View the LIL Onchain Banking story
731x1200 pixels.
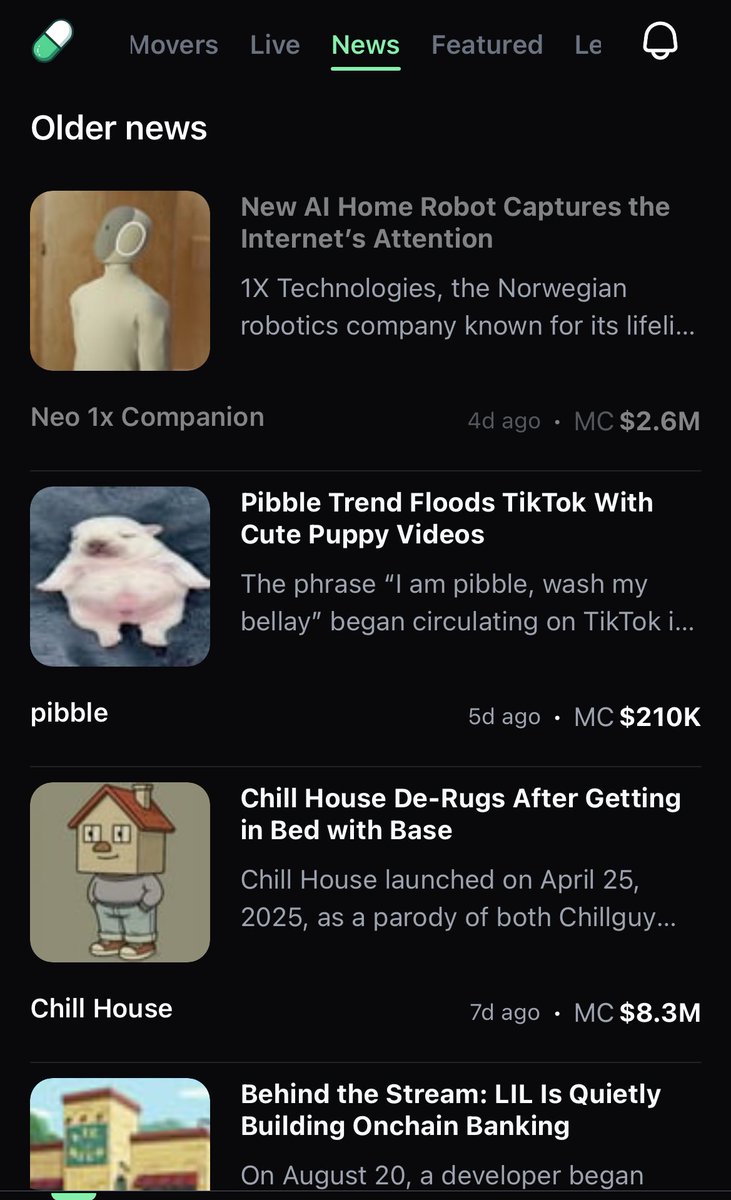[x=450, y=1110]
